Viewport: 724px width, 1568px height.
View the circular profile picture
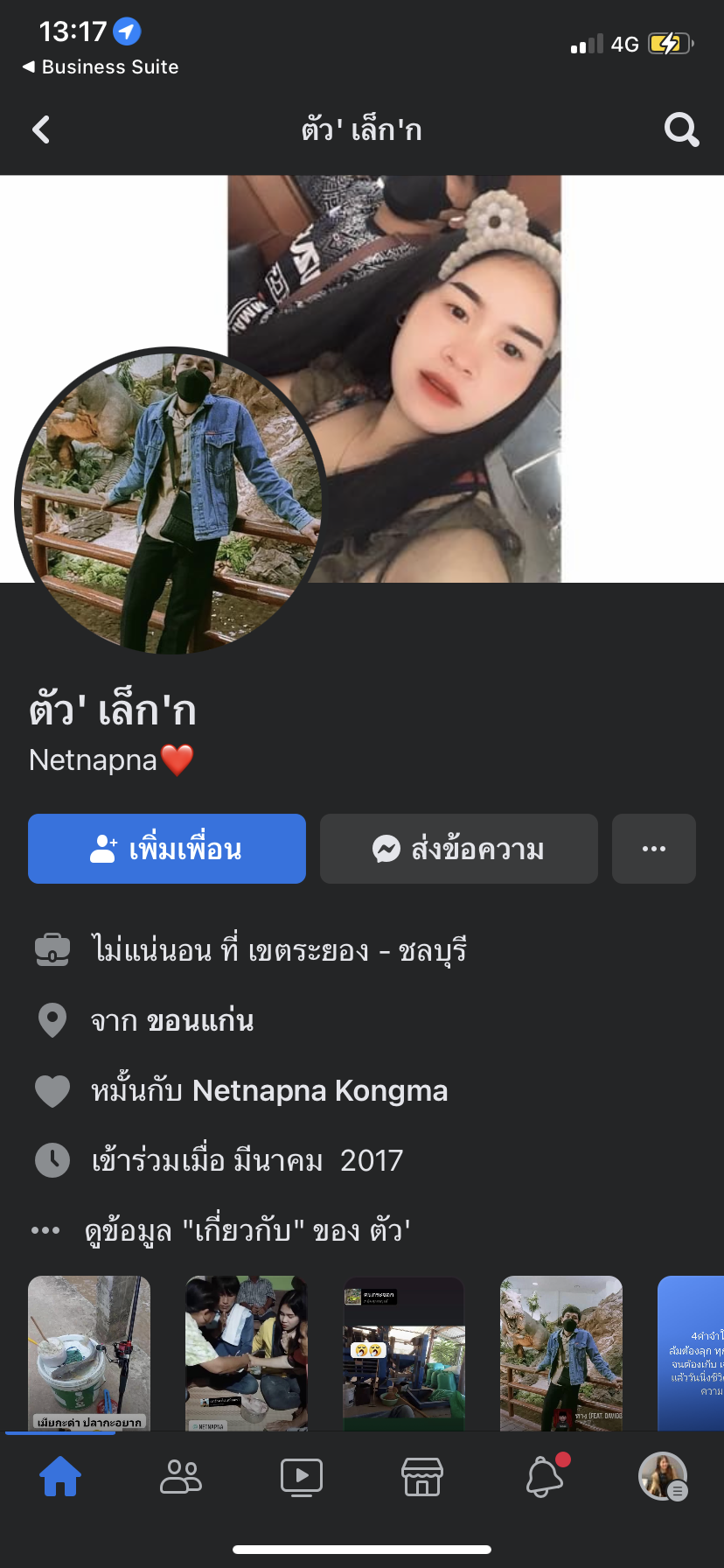pyautogui.click(x=171, y=501)
